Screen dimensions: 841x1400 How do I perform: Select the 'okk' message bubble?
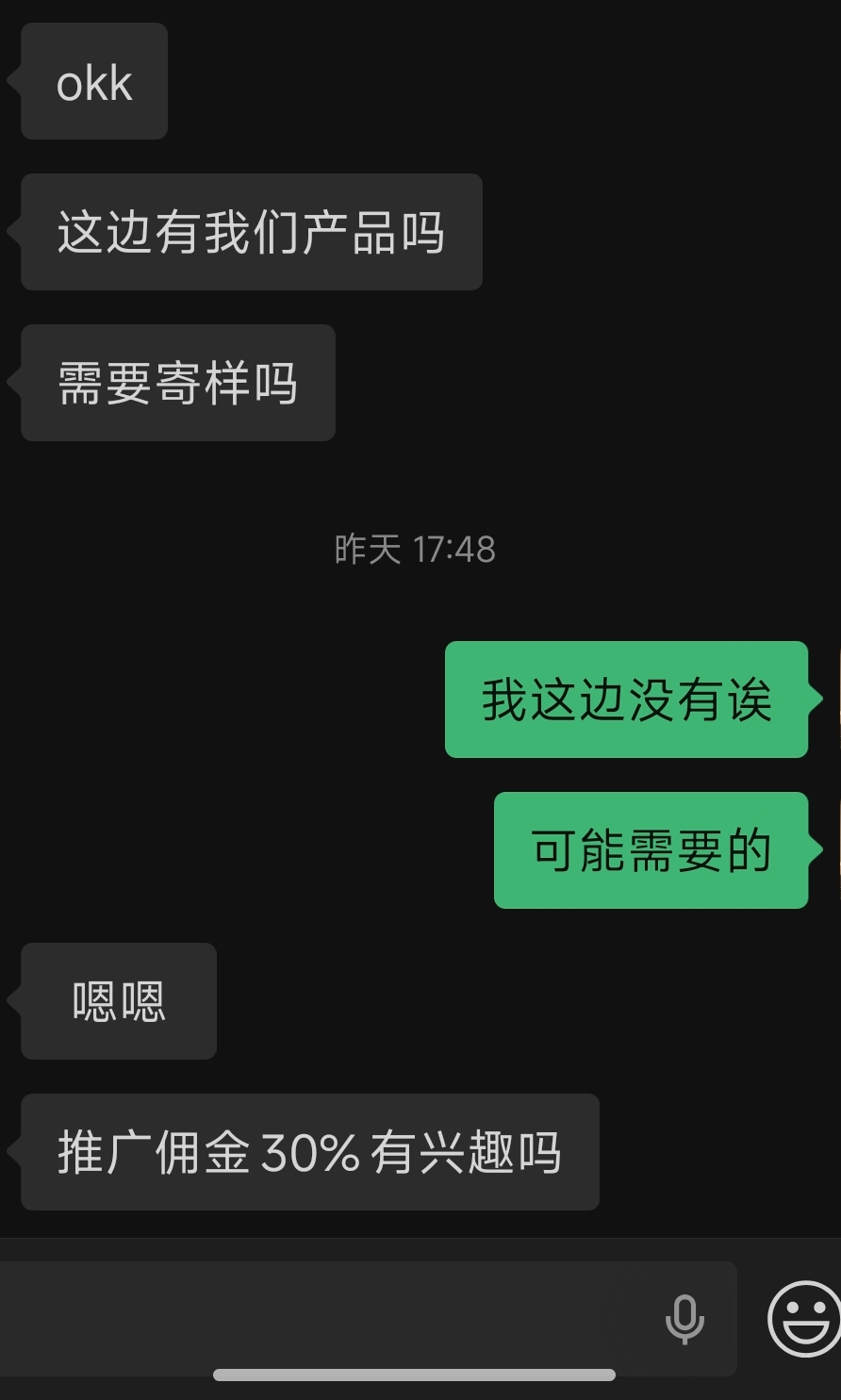coord(92,81)
